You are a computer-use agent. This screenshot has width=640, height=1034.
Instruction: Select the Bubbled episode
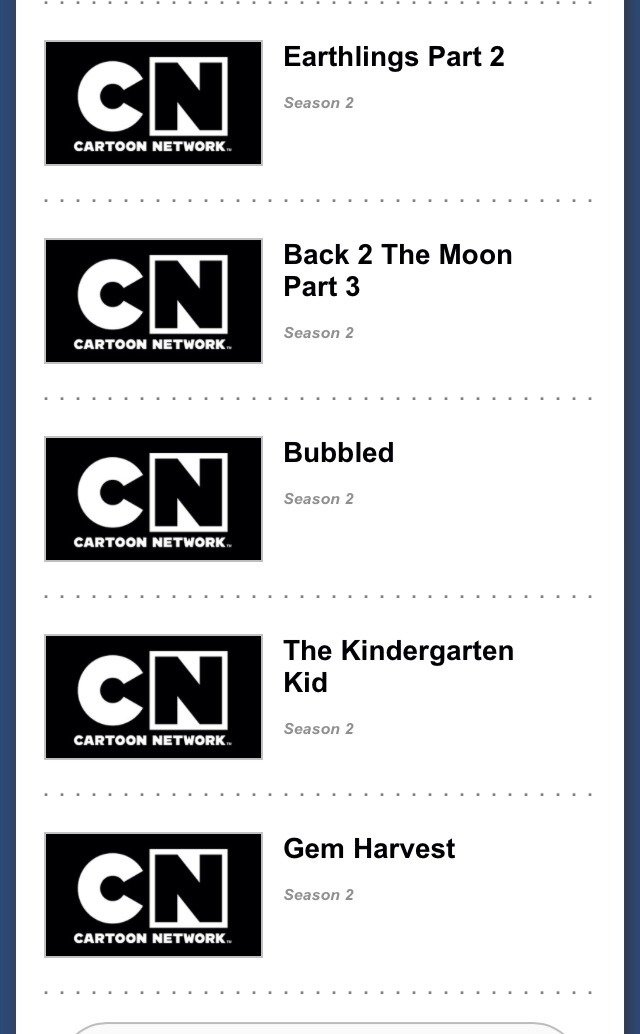click(339, 453)
